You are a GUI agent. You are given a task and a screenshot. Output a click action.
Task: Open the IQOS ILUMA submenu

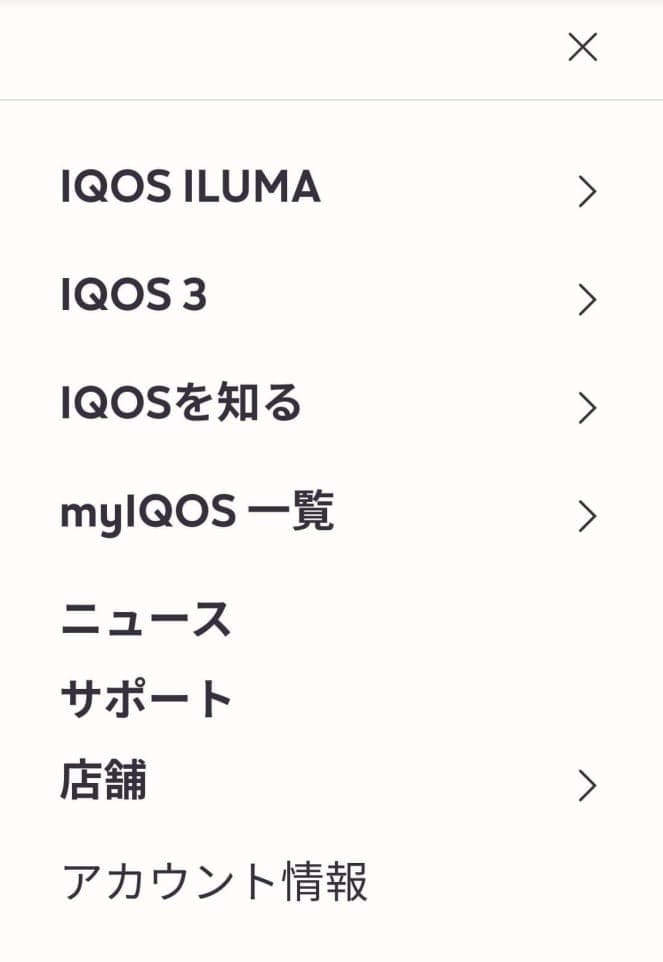click(190, 188)
